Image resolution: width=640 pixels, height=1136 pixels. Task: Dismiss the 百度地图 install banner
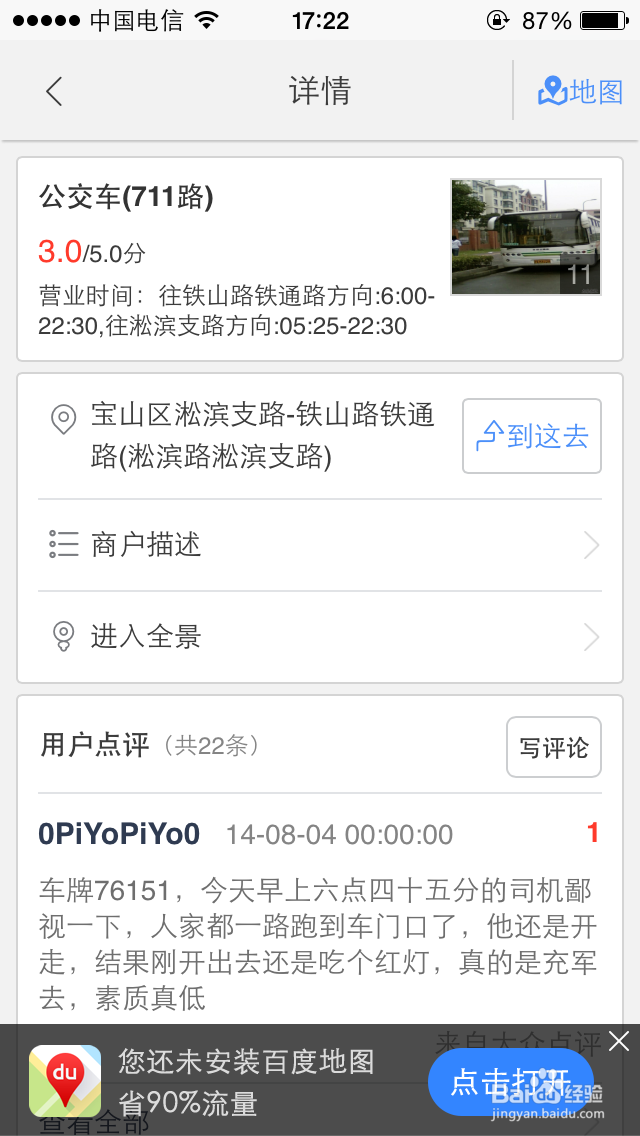[619, 1042]
